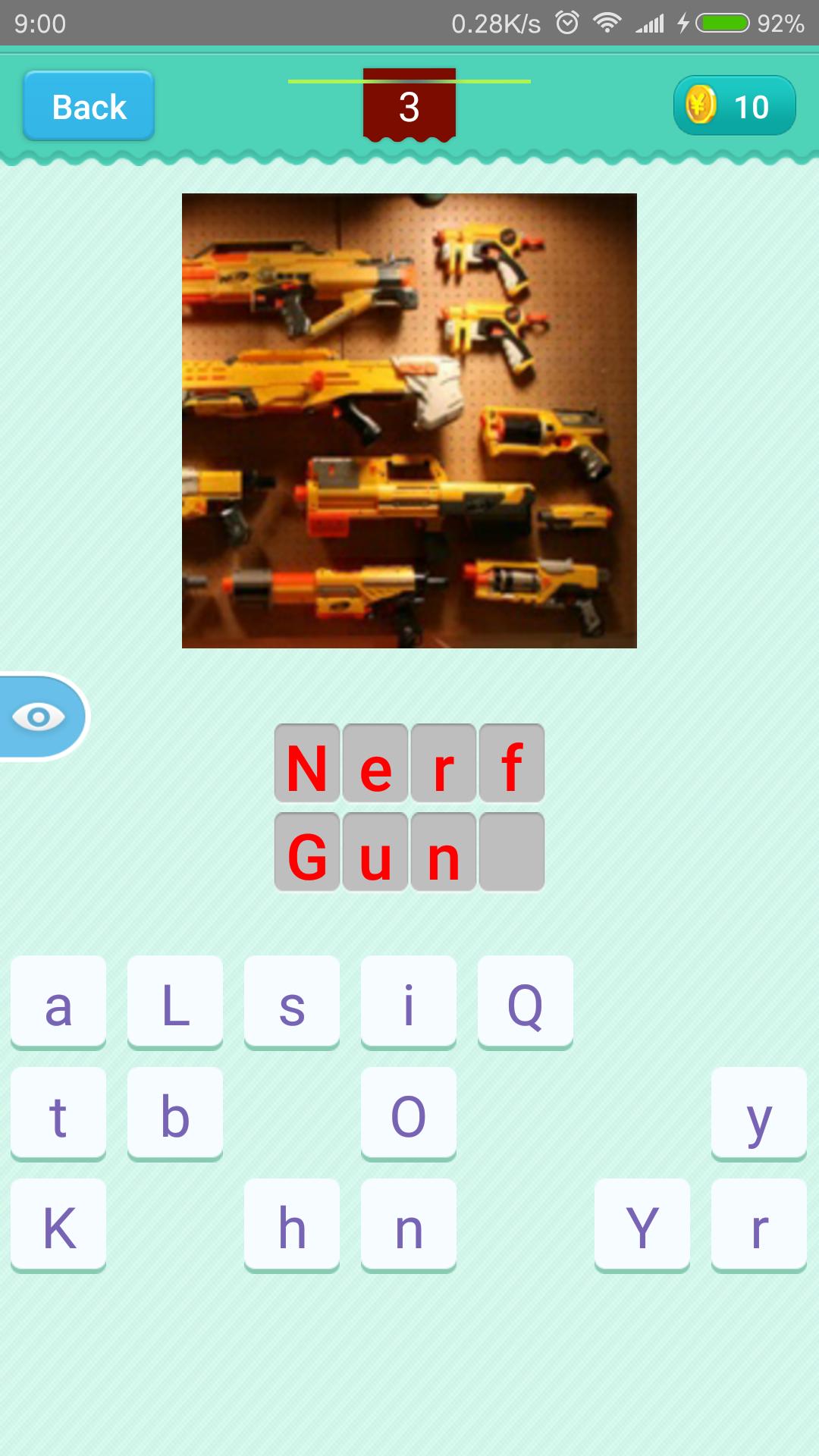Viewport: 819px width, 1456px height.
Task: Tap the uppercase letter tile 'O'
Action: click(409, 1114)
